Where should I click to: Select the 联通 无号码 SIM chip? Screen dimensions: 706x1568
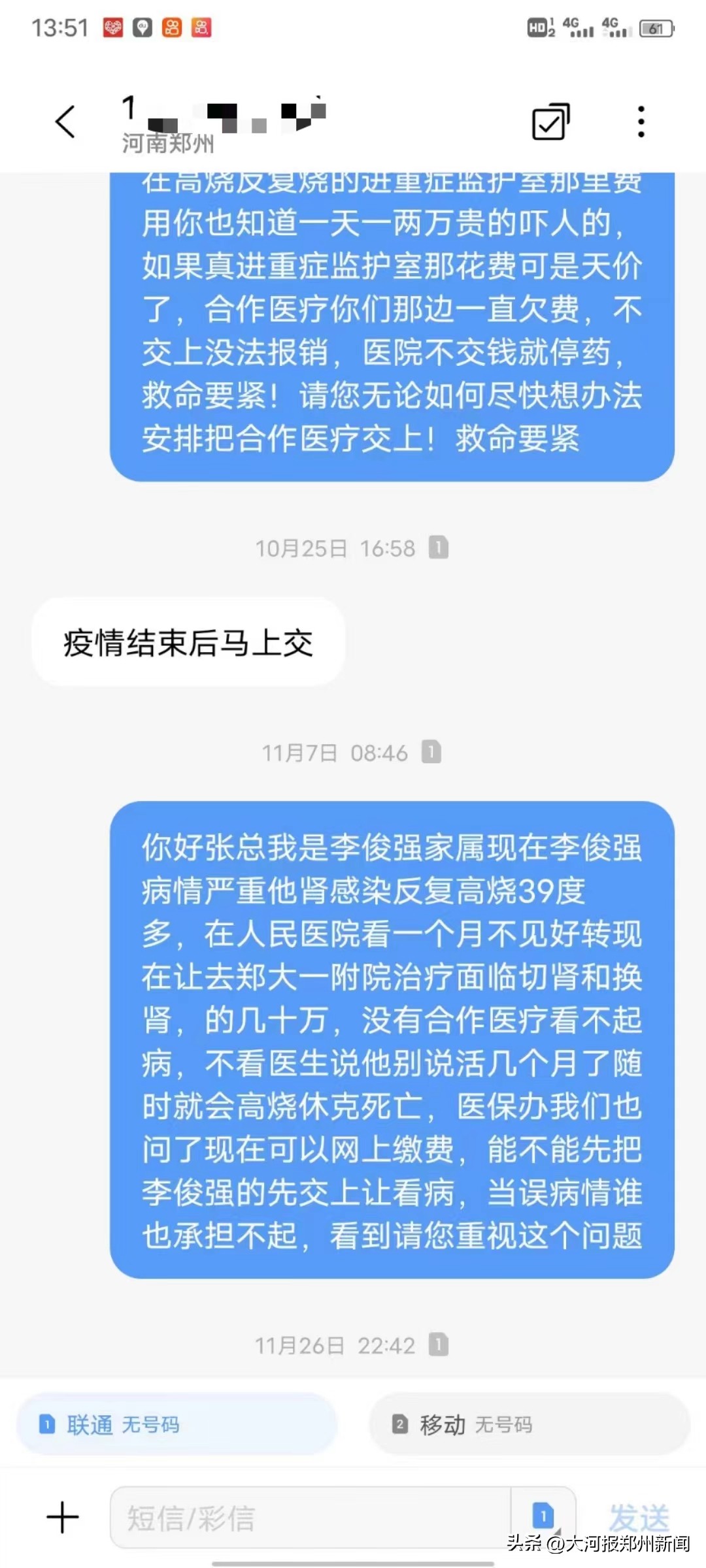175,1424
